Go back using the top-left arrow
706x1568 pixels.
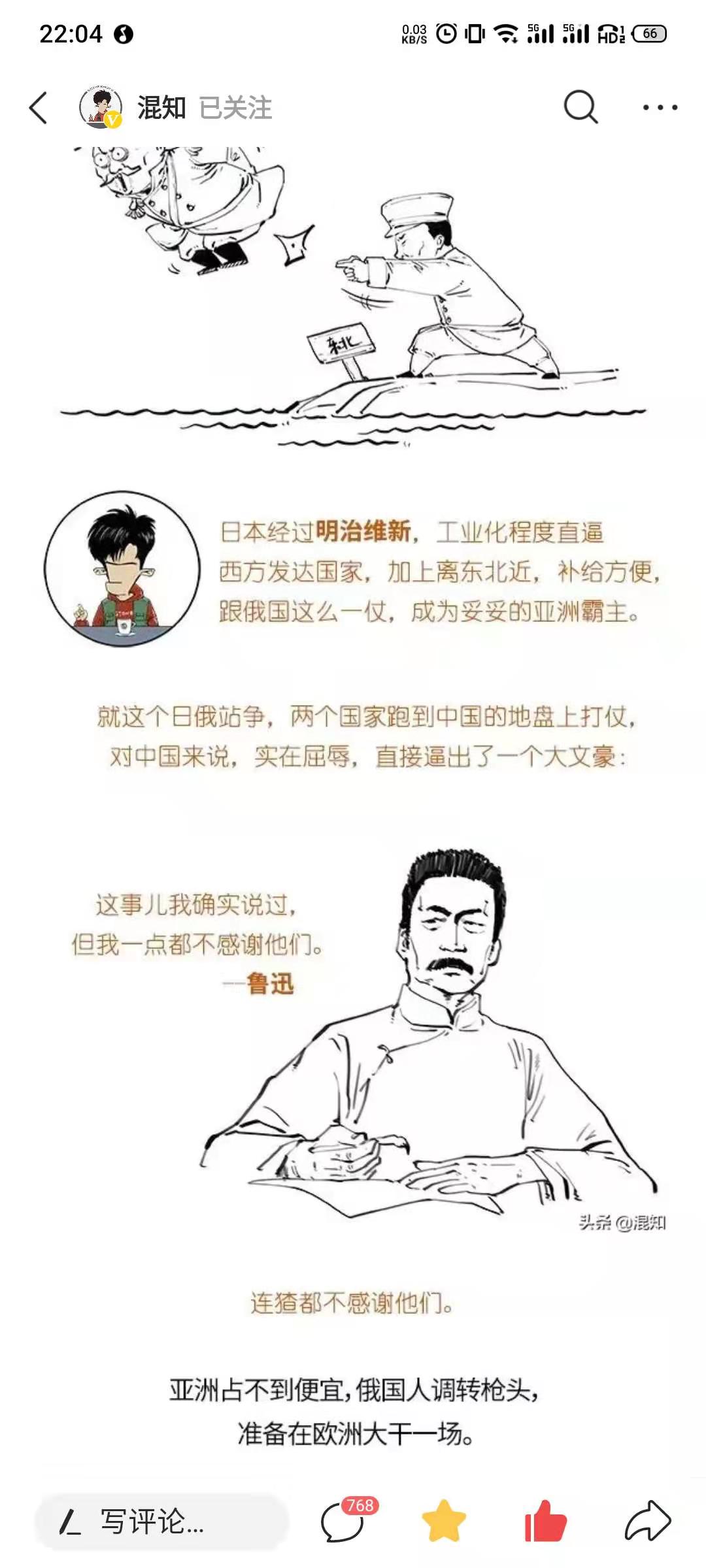(39, 108)
